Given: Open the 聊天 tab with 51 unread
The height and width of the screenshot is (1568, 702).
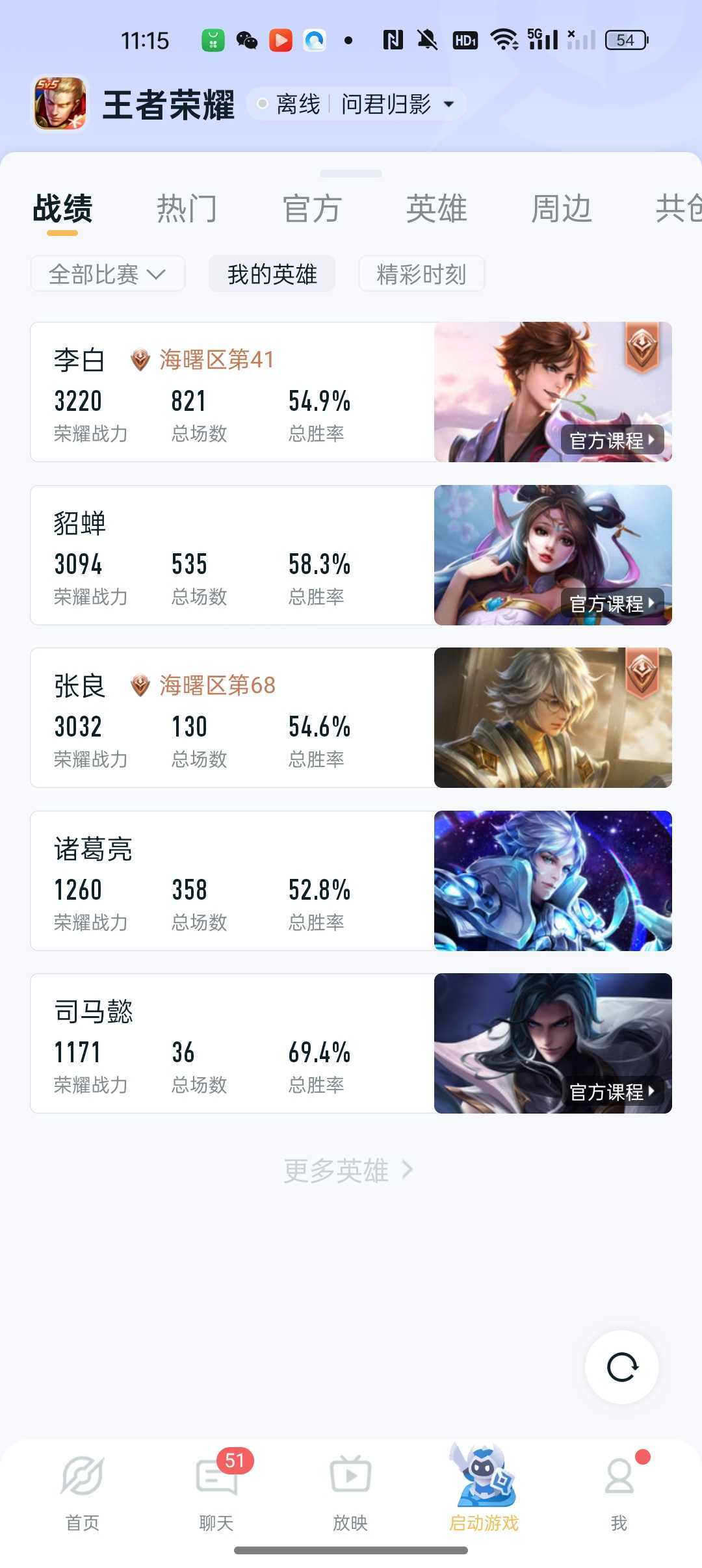Looking at the screenshot, I should coord(217,1493).
